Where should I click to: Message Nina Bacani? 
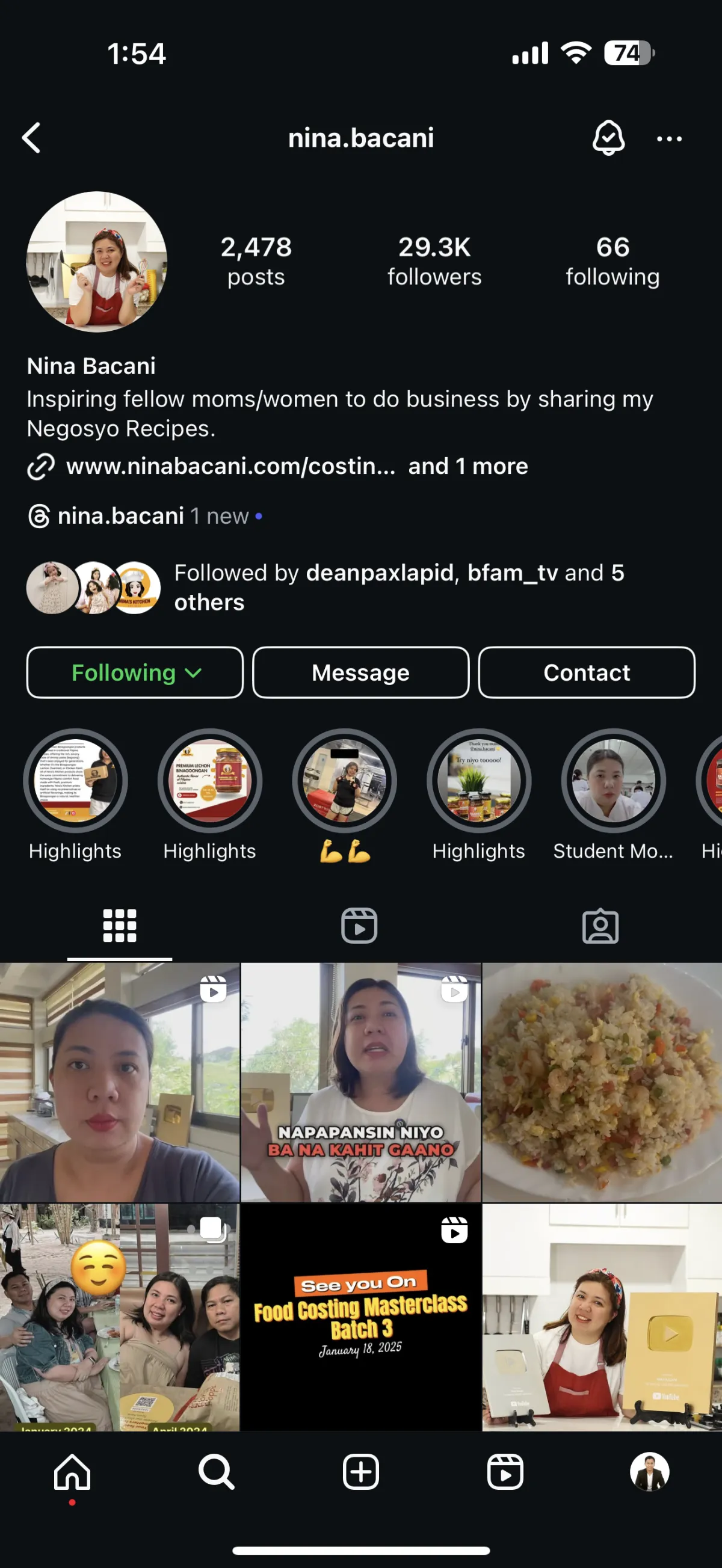pyautogui.click(x=360, y=672)
